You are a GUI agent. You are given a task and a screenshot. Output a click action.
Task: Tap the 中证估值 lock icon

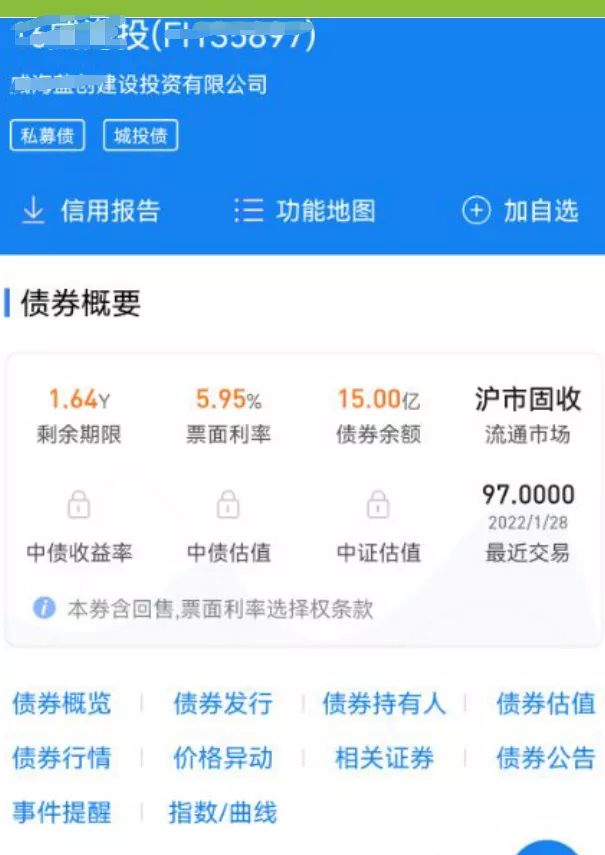pos(378,504)
